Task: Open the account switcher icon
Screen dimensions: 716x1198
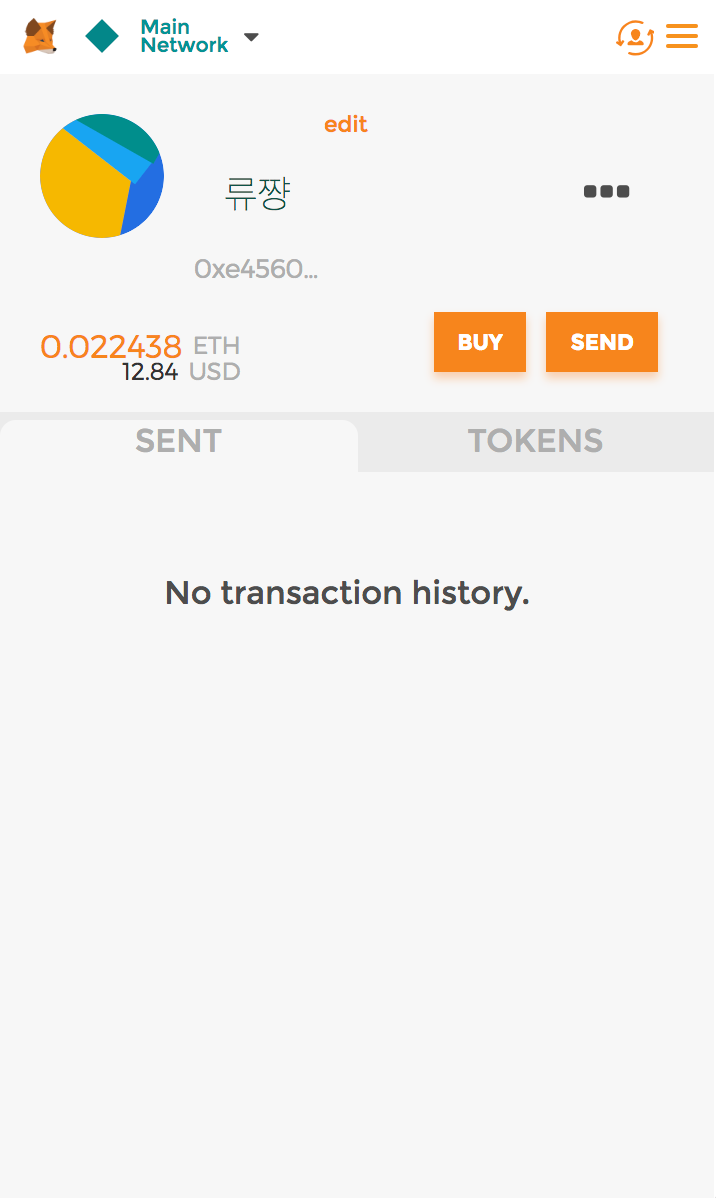Action: [x=635, y=37]
